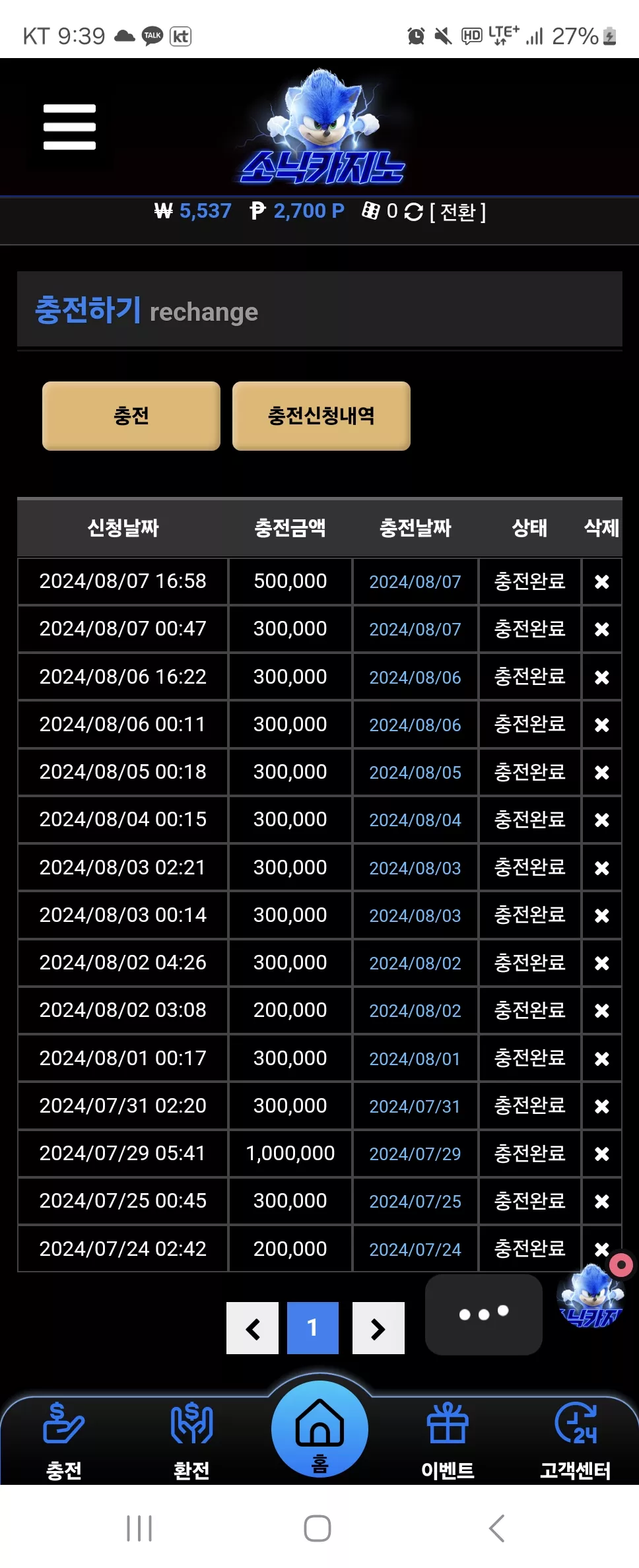Remove the 2024/07/29 05:41 row
Screen dimensions: 639x1568
point(601,1154)
